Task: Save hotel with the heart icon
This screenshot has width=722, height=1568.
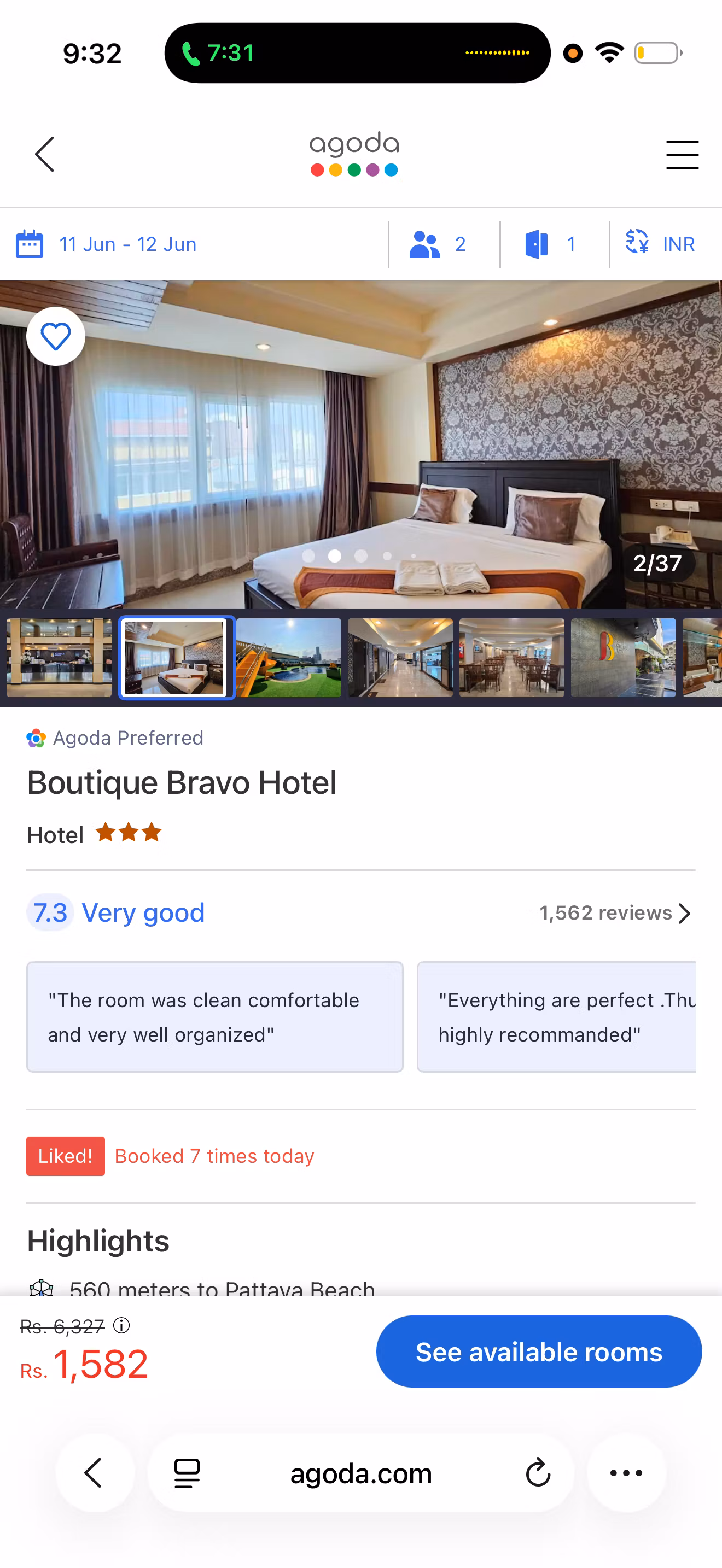Action: (x=56, y=336)
